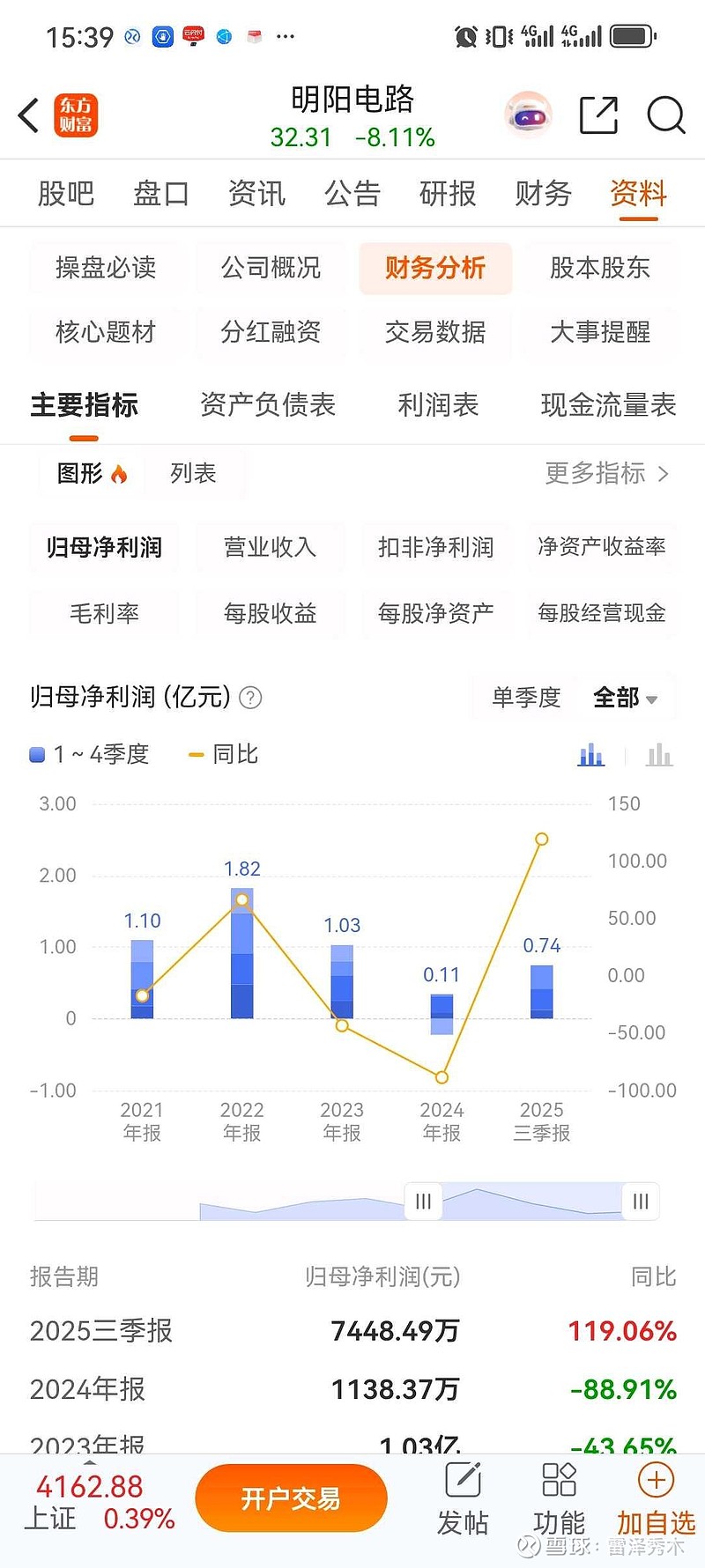Select the 公司概况 chip
The height and width of the screenshot is (1568, 705).
pyautogui.click(x=271, y=268)
